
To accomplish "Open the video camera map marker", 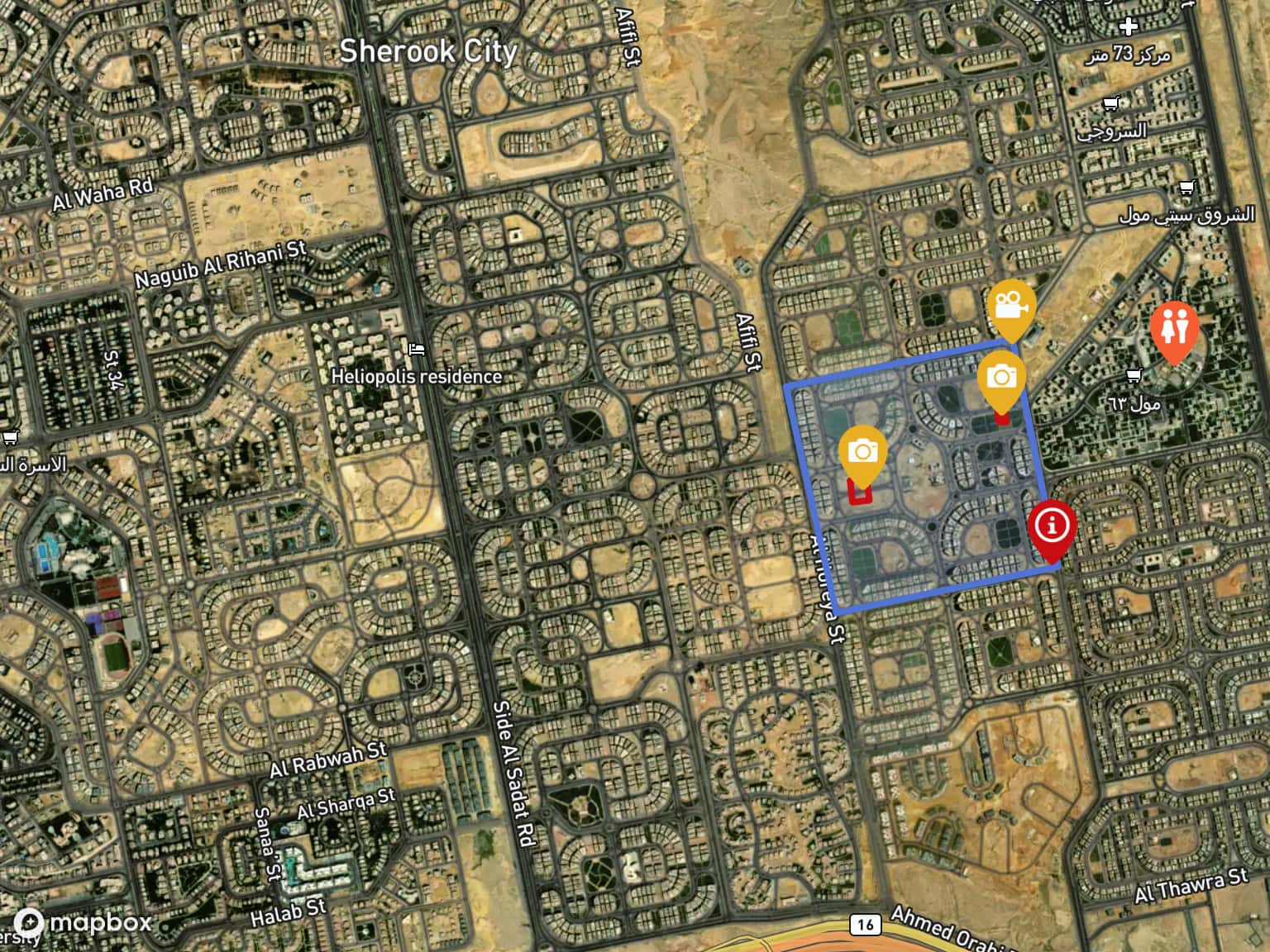I will (x=1012, y=307).
